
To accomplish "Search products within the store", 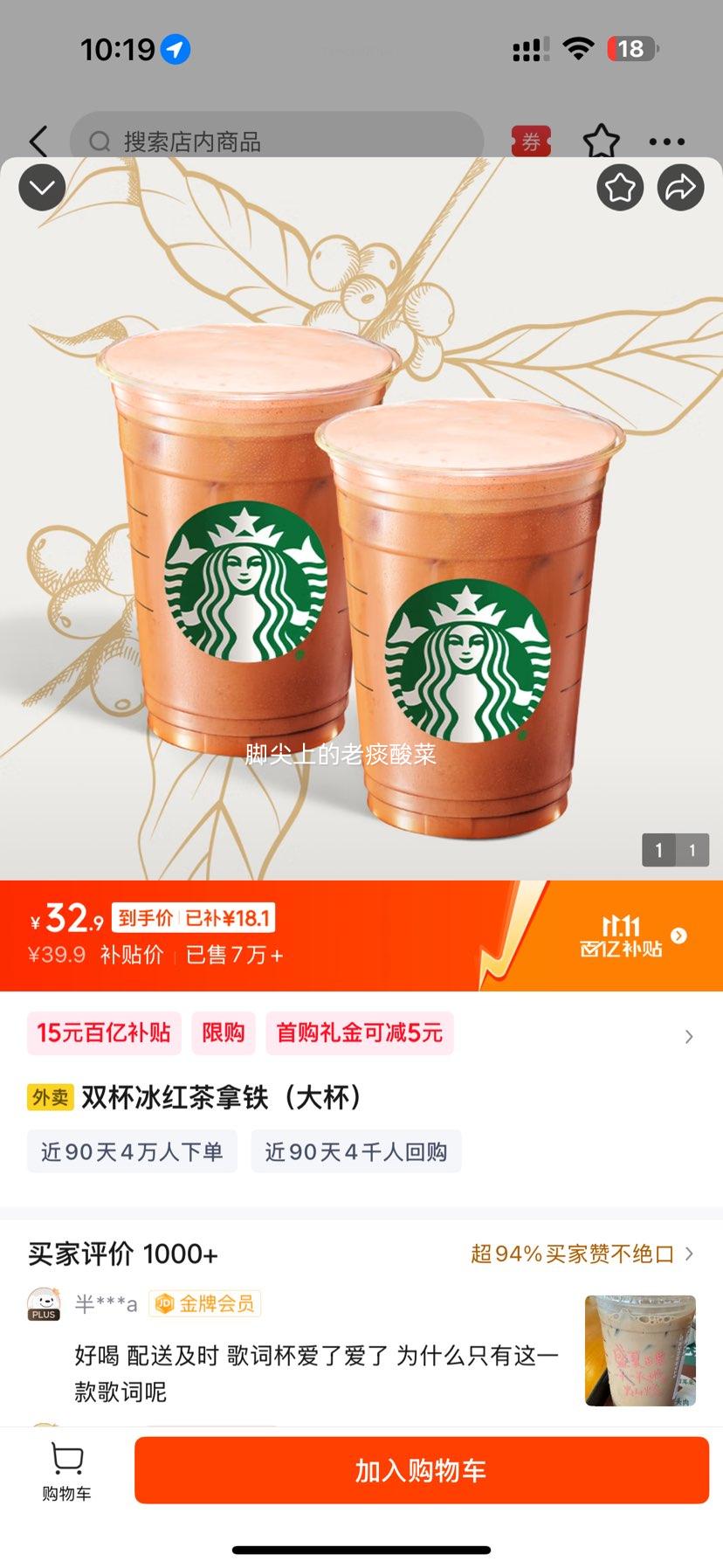I will 277,141.
